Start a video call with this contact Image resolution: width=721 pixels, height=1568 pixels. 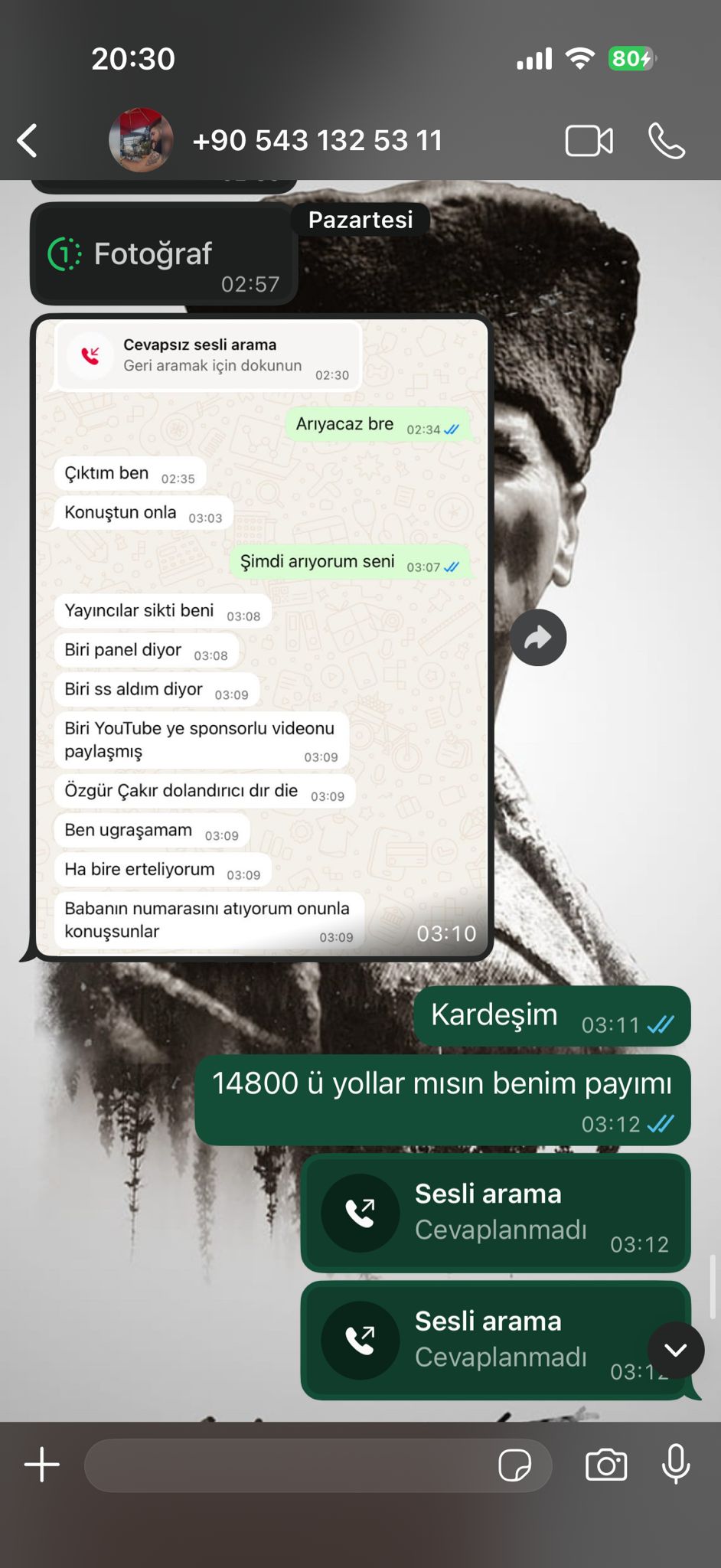589,141
